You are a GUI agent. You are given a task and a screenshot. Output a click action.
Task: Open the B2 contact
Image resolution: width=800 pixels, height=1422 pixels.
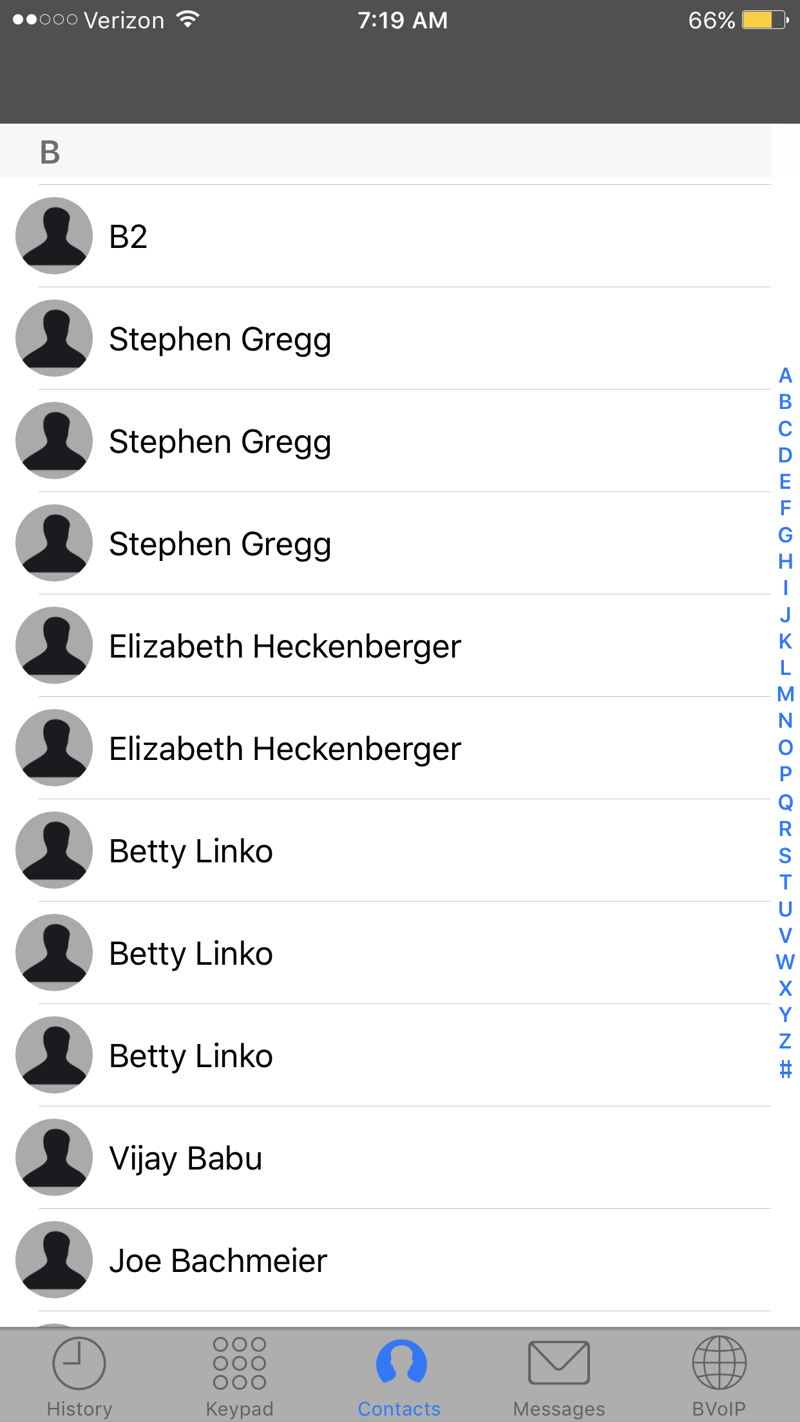(385, 236)
